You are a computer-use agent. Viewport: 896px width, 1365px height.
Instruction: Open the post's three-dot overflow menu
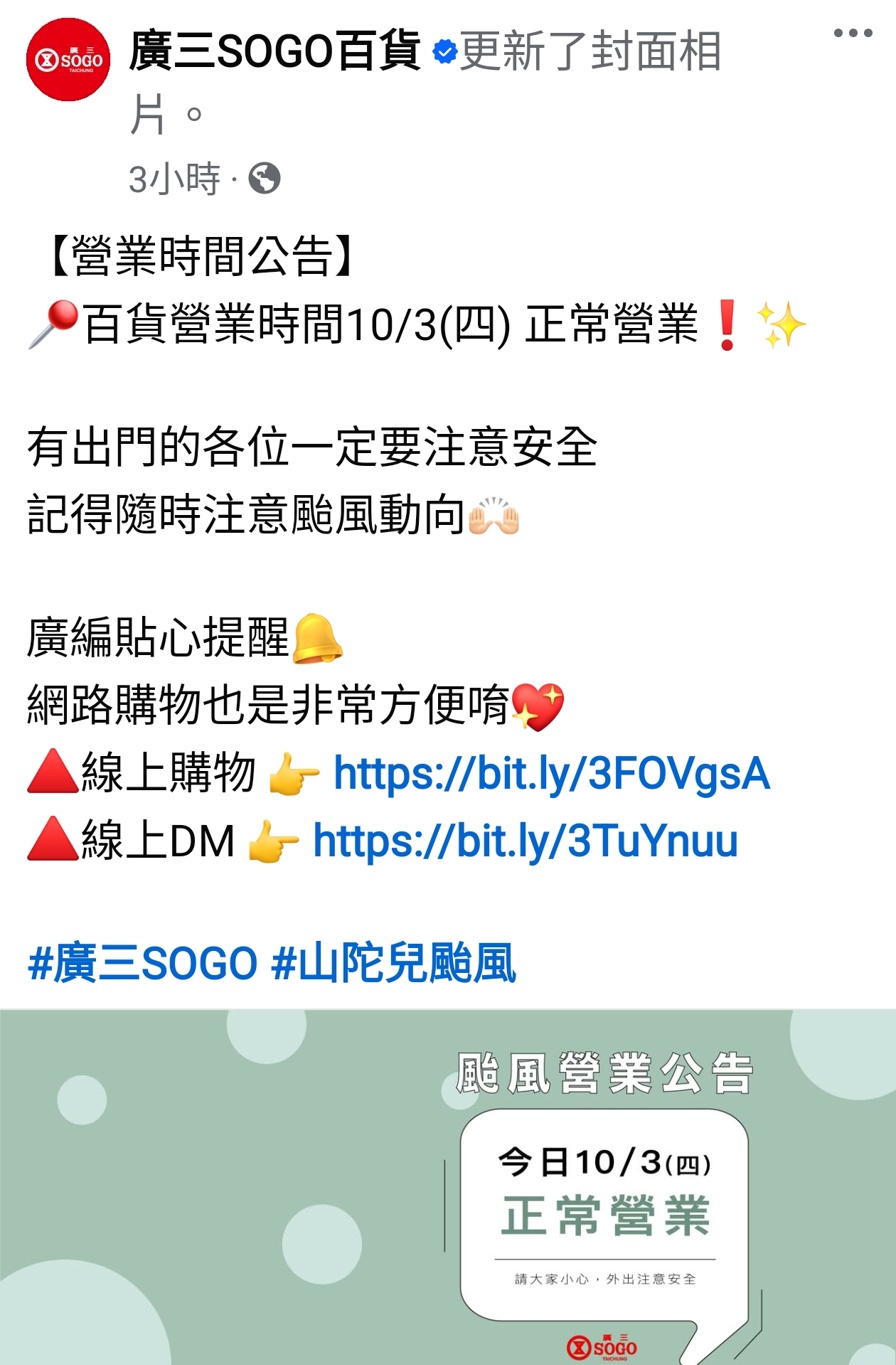pos(853,33)
